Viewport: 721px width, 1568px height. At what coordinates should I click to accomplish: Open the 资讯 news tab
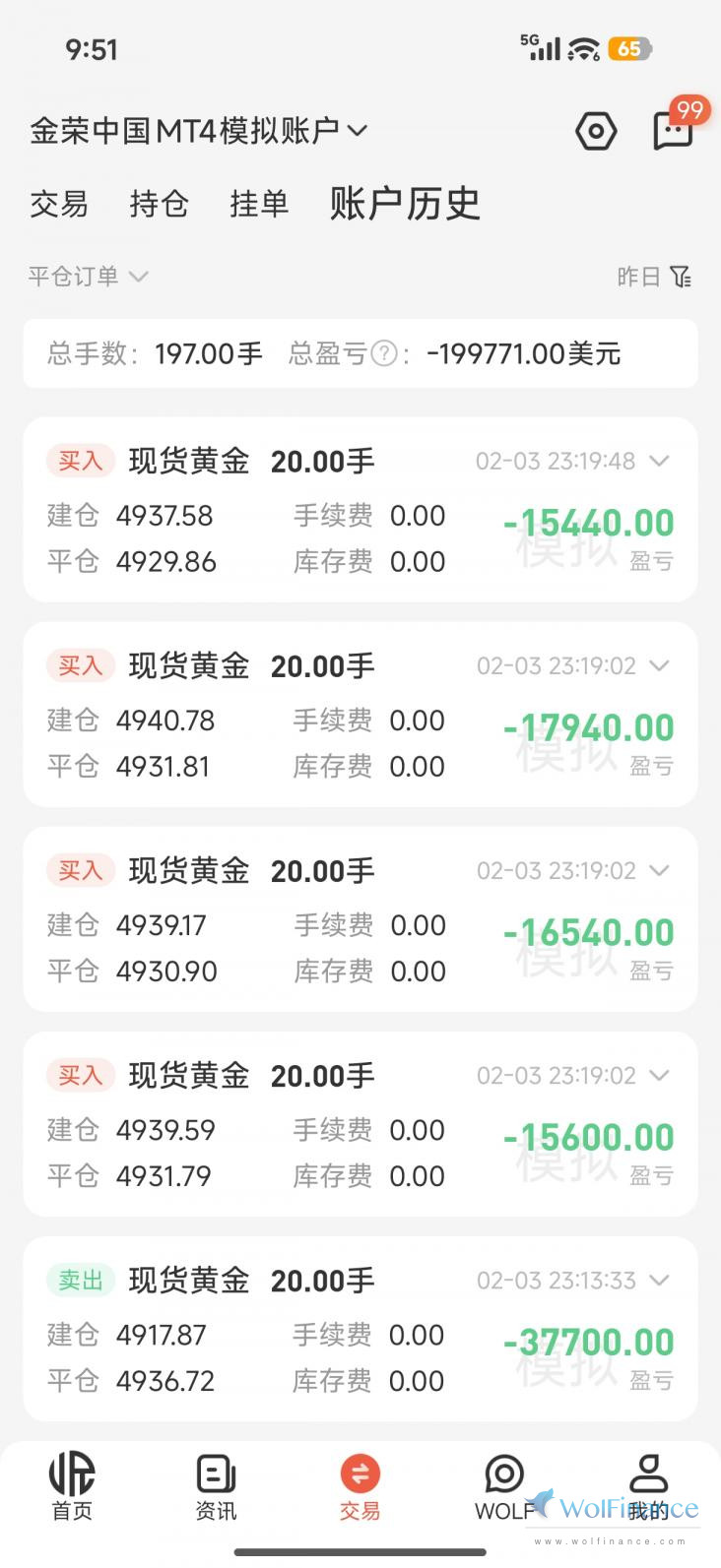pos(216,1487)
